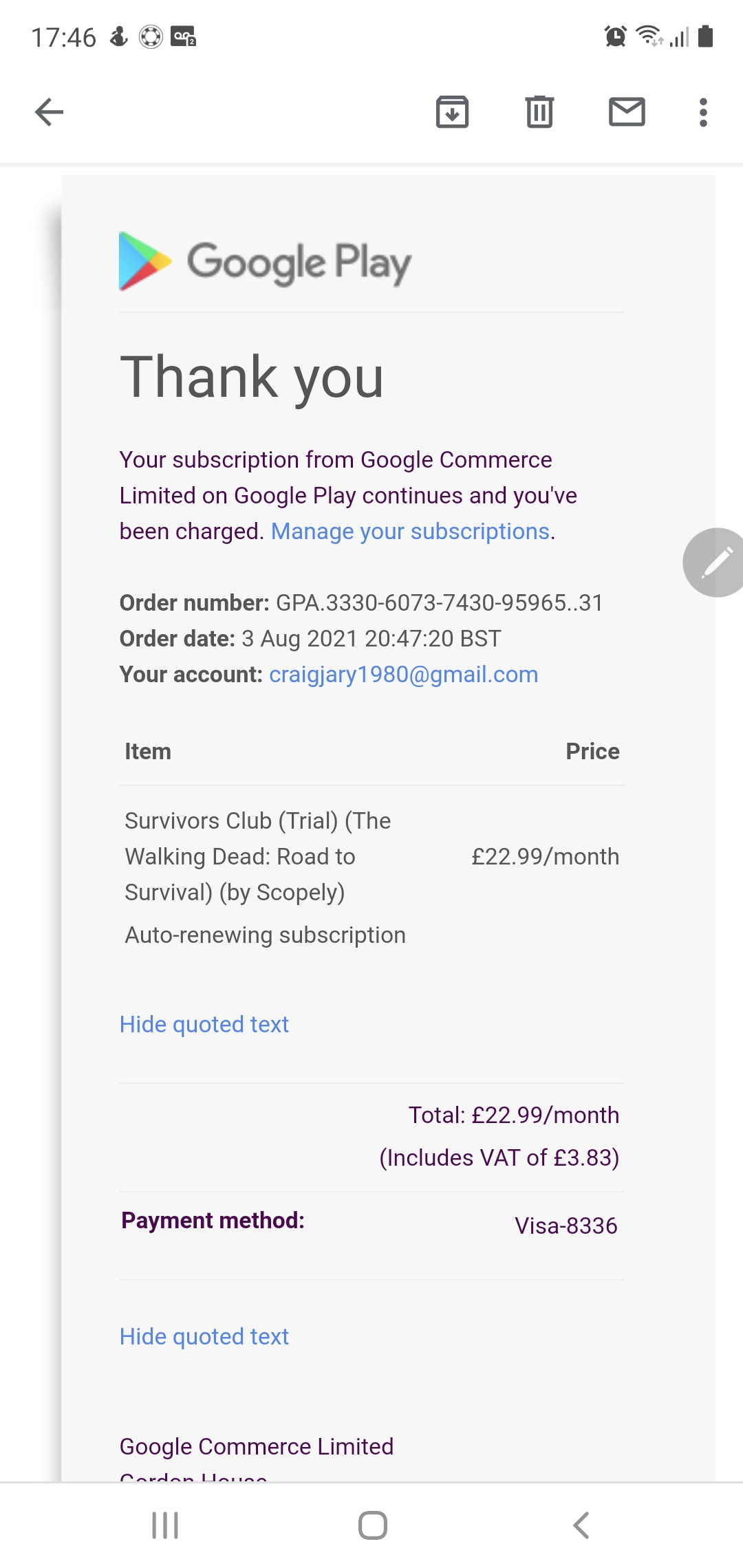The image size is (743, 1568).
Task: Tap the floating pencil edit button
Action: [715, 563]
